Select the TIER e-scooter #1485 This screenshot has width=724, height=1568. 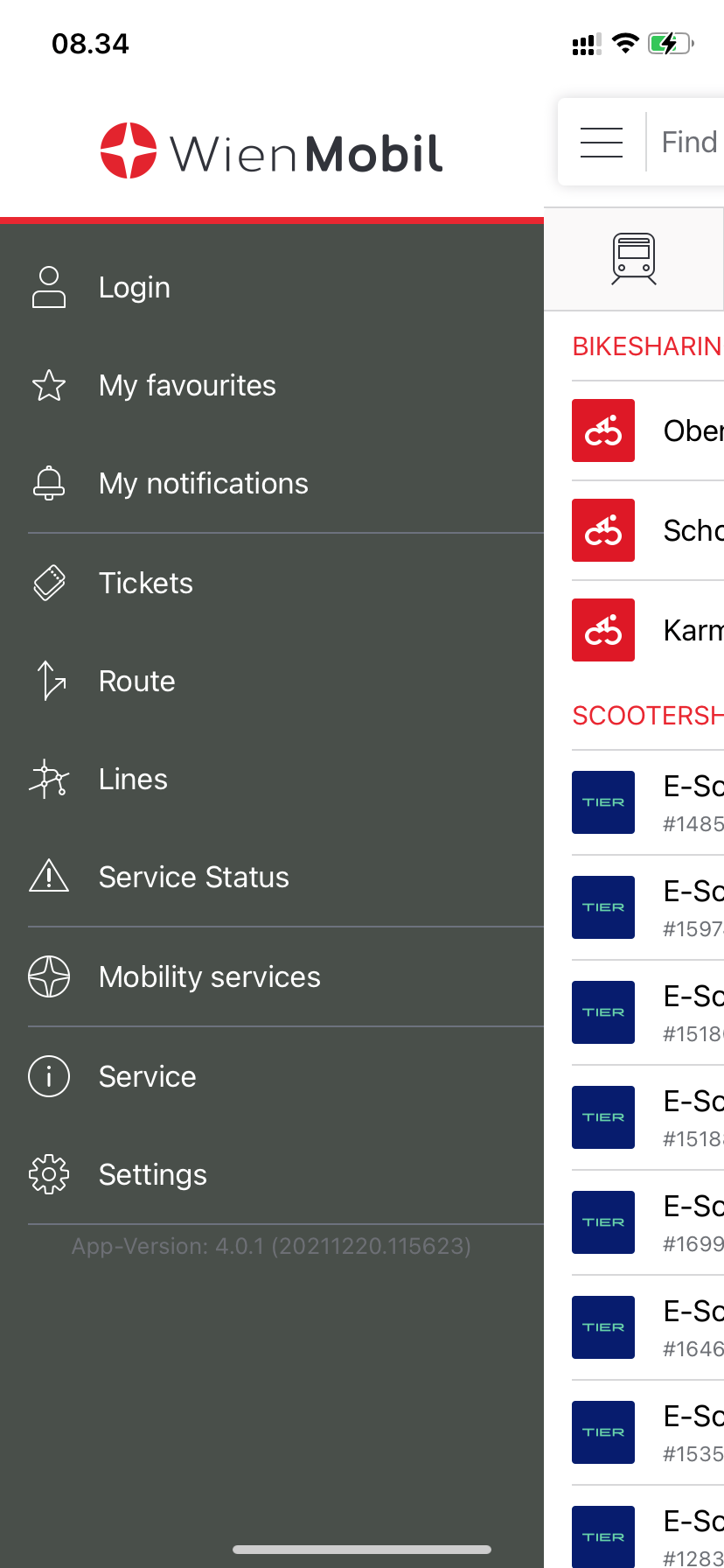(648, 802)
